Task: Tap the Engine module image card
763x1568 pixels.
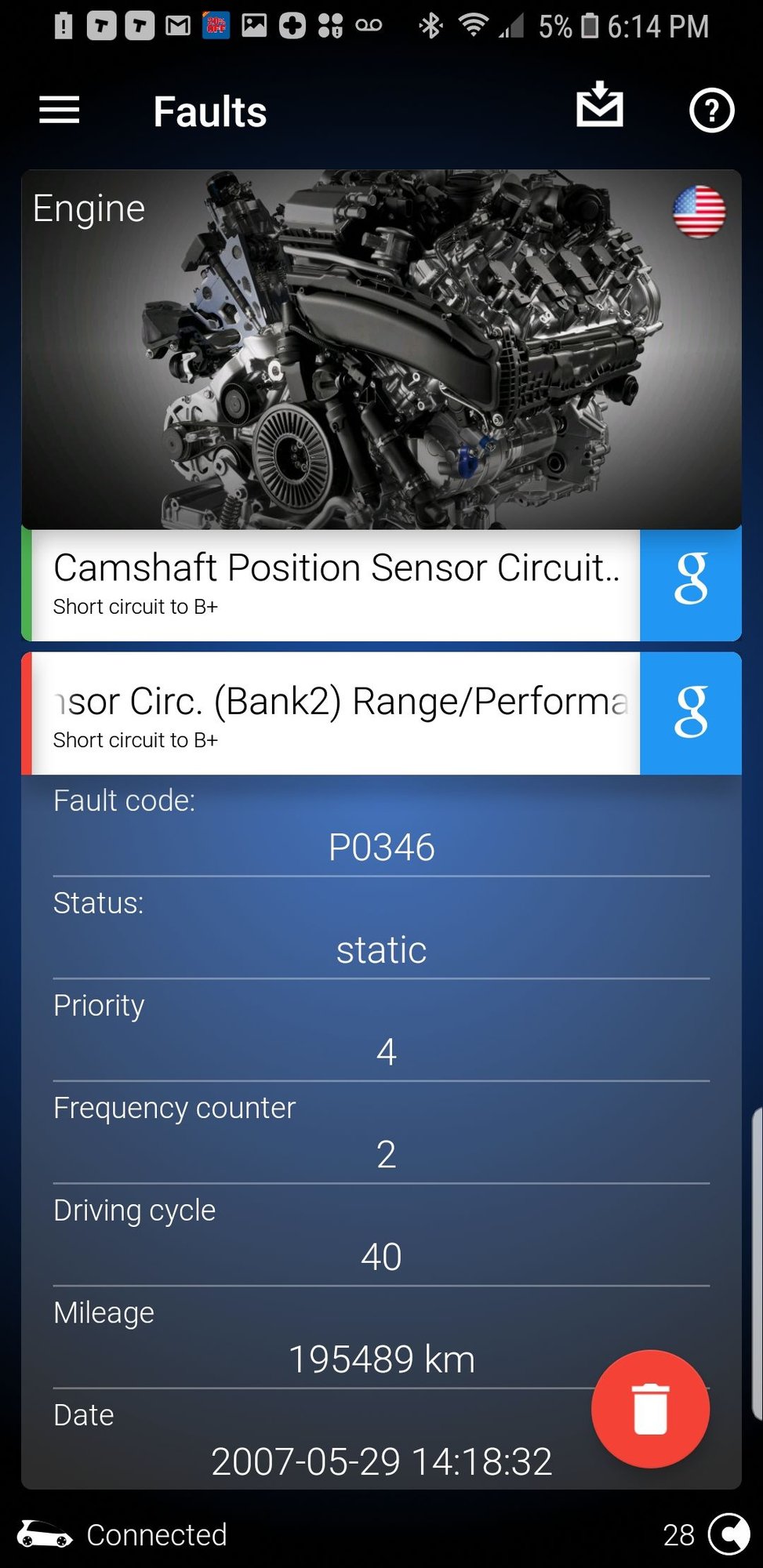Action: click(381, 349)
